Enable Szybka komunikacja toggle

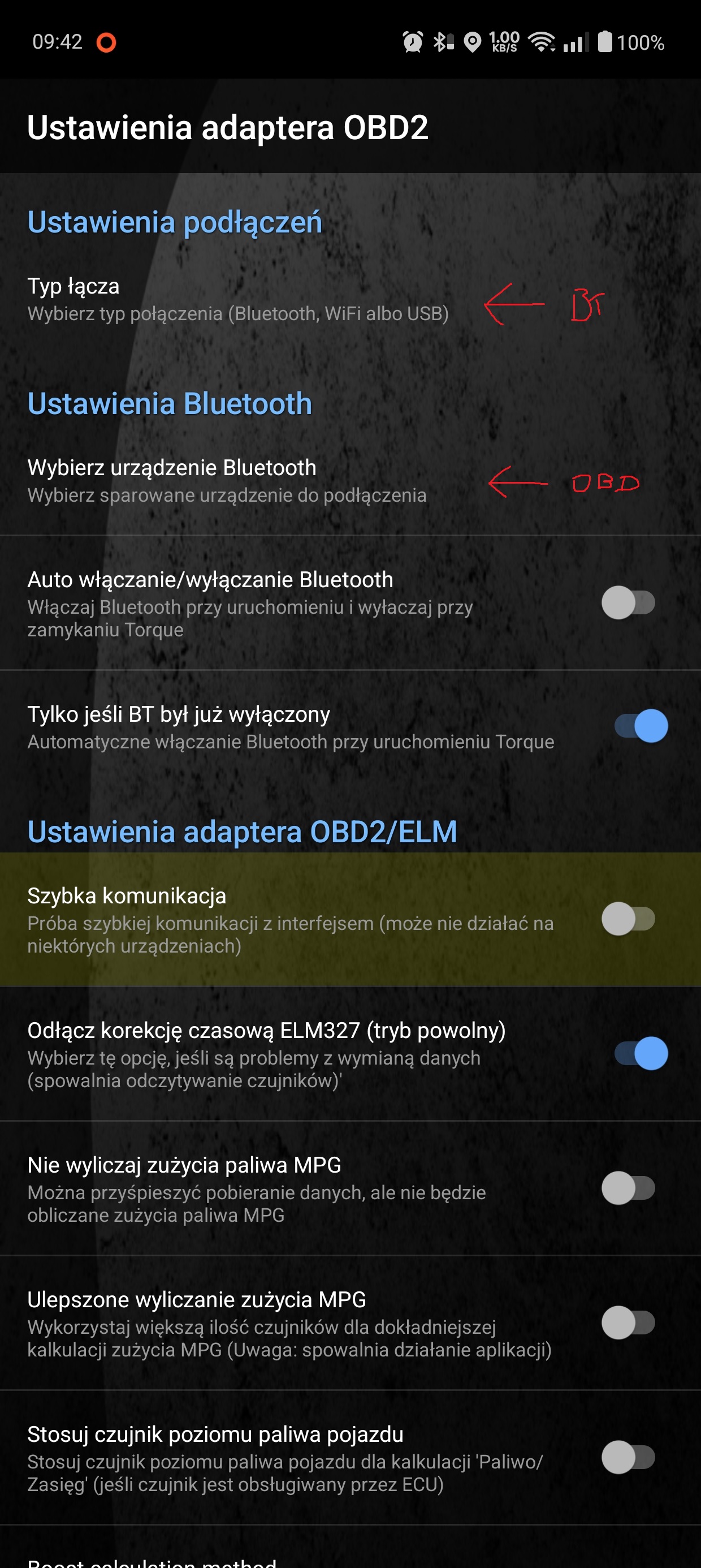[628, 919]
